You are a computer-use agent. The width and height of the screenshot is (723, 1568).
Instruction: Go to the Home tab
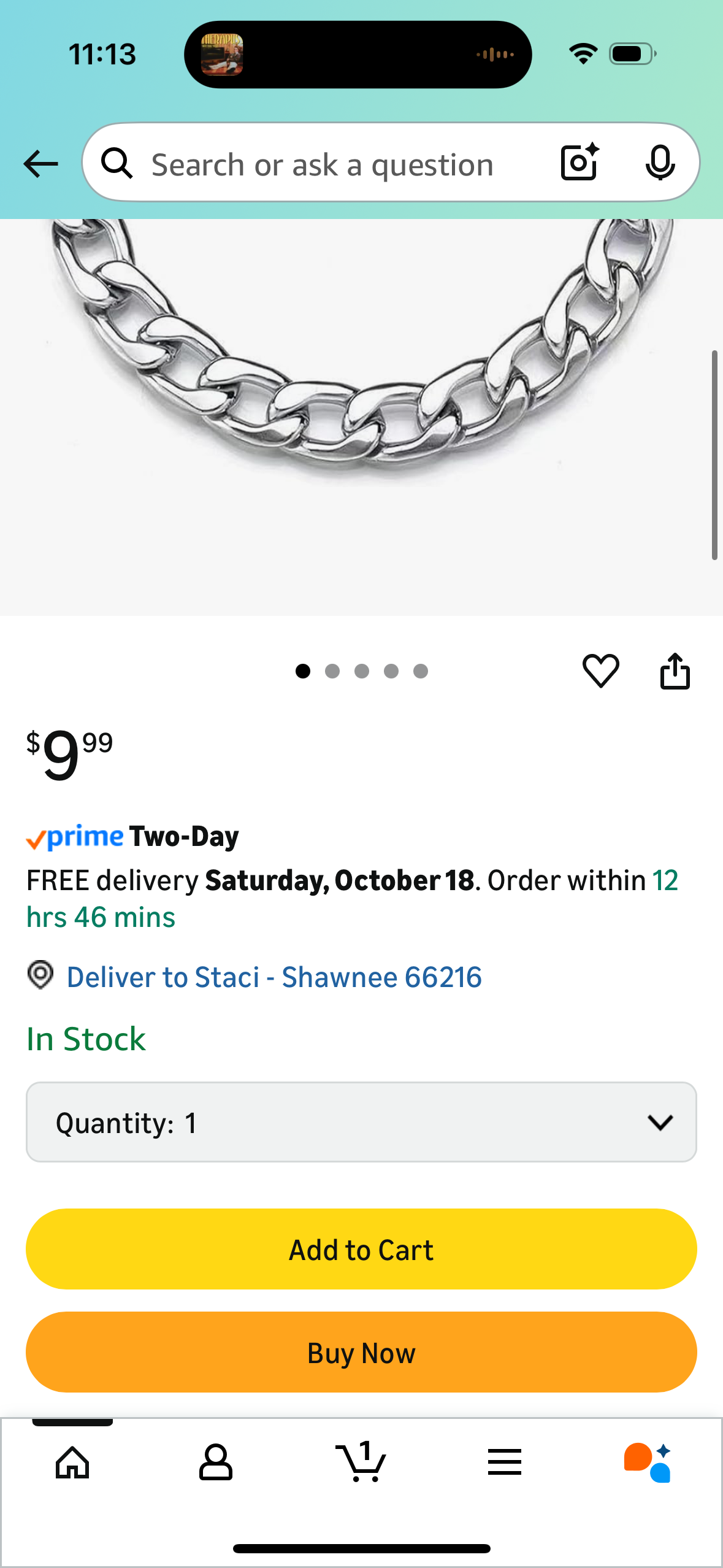[72, 1462]
